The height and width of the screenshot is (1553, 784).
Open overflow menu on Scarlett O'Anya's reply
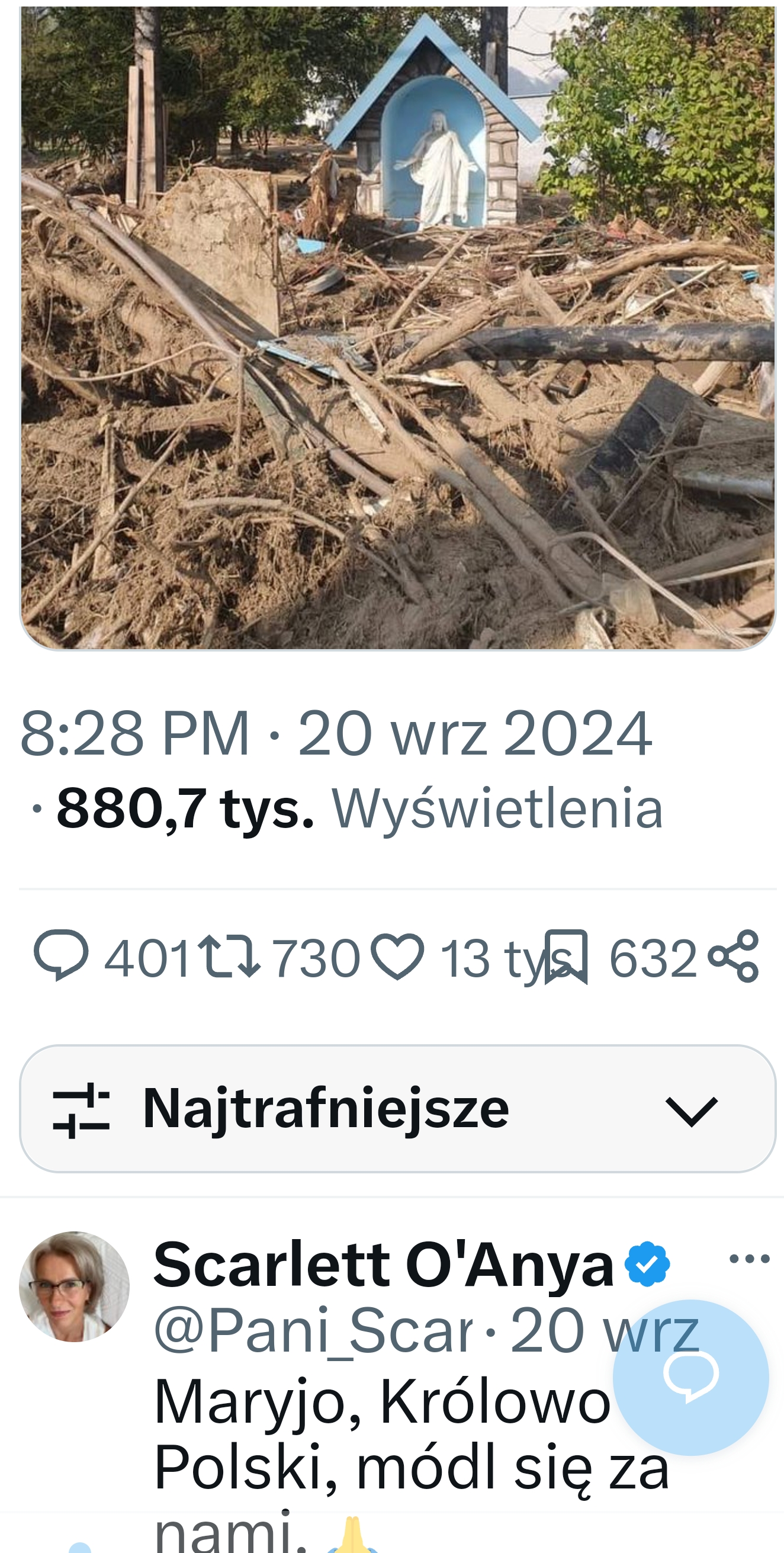(x=749, y=1259)
